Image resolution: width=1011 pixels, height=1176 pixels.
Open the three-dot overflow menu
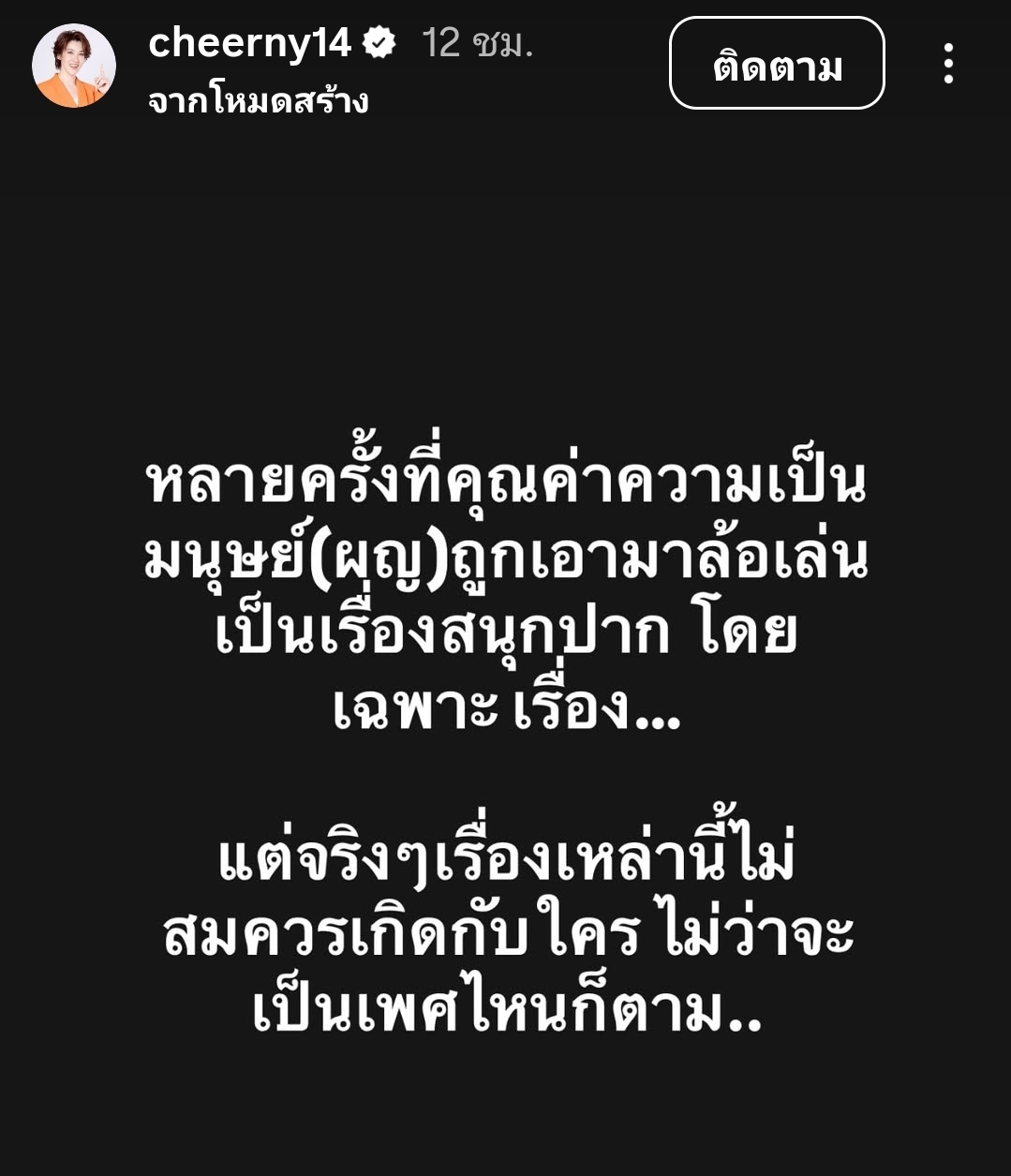(x=948, y=64)
